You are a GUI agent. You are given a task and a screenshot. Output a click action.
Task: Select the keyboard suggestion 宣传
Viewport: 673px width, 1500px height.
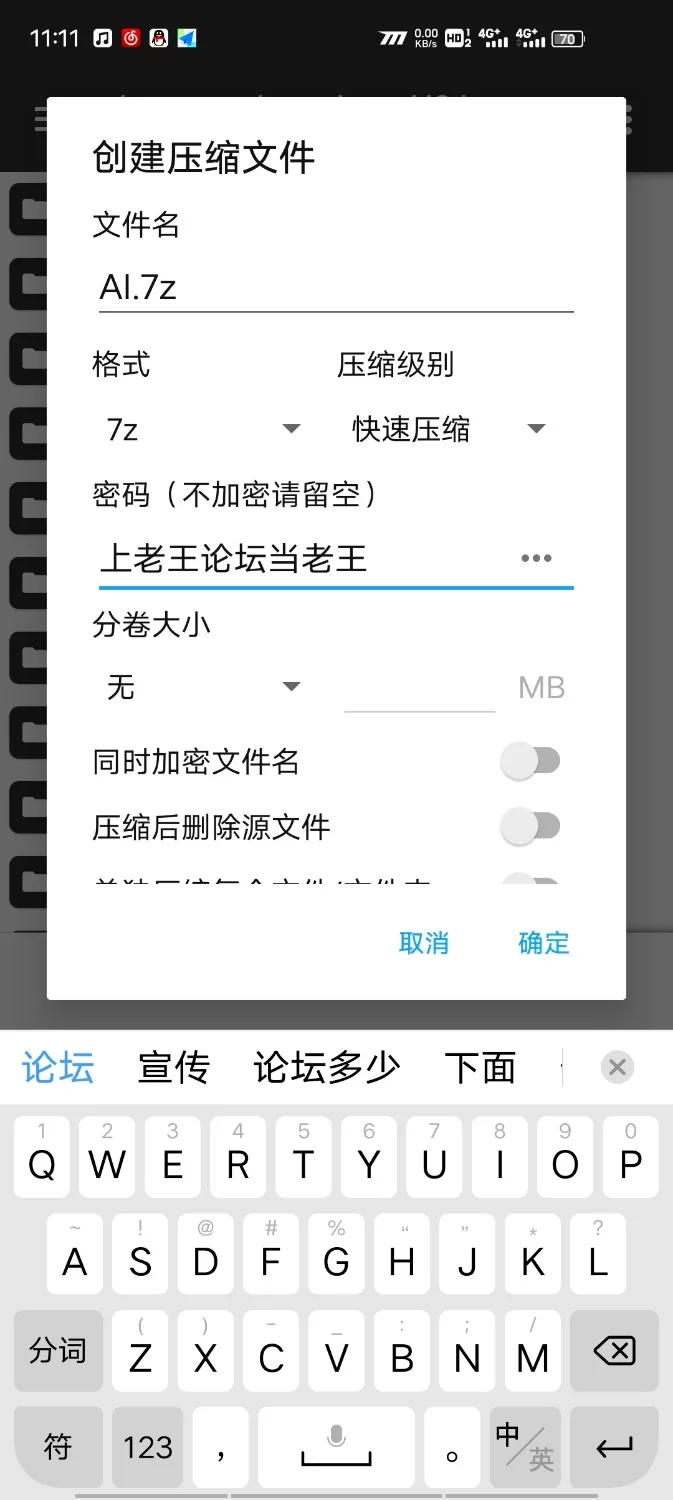click(x=174, y=1068)
